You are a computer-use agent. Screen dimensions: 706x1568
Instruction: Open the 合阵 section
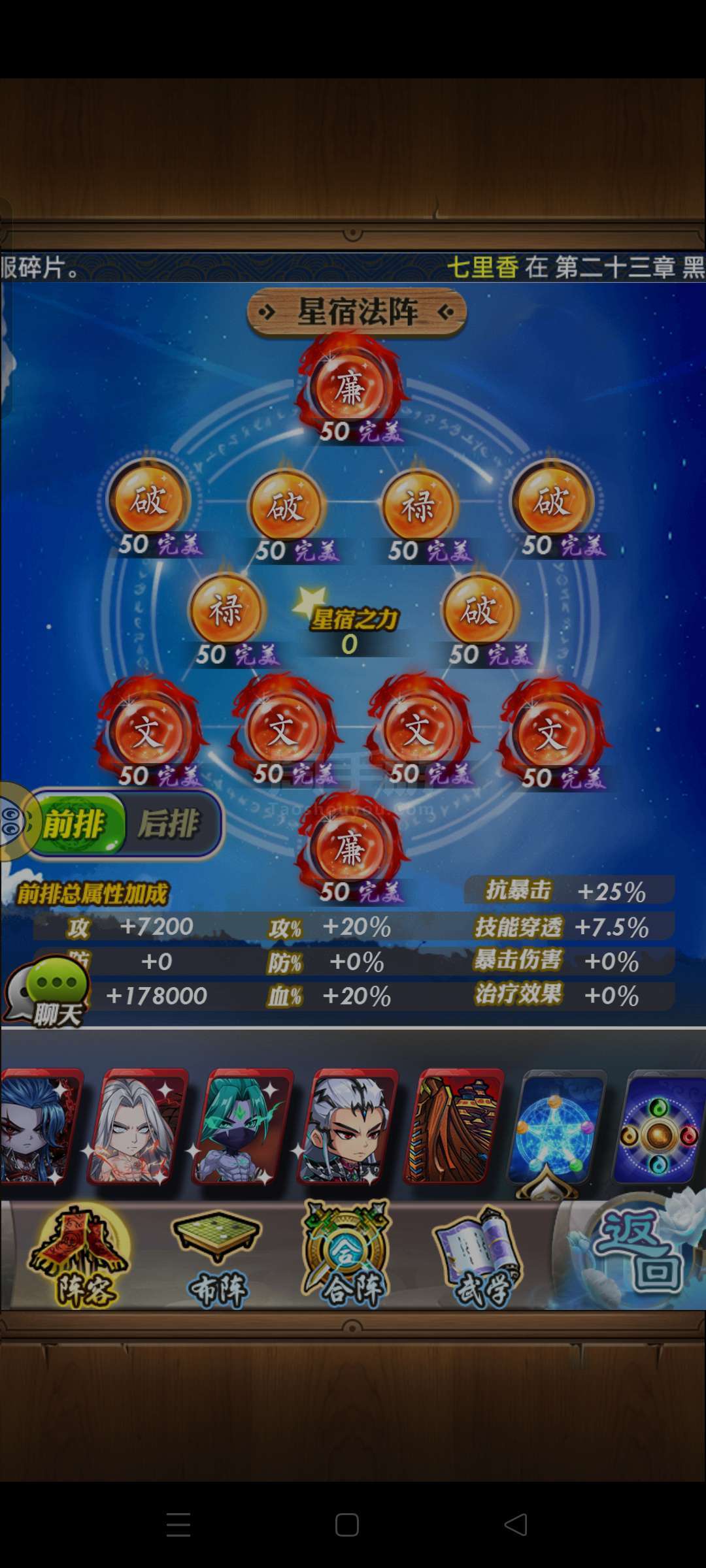[x=346, y=1256]
